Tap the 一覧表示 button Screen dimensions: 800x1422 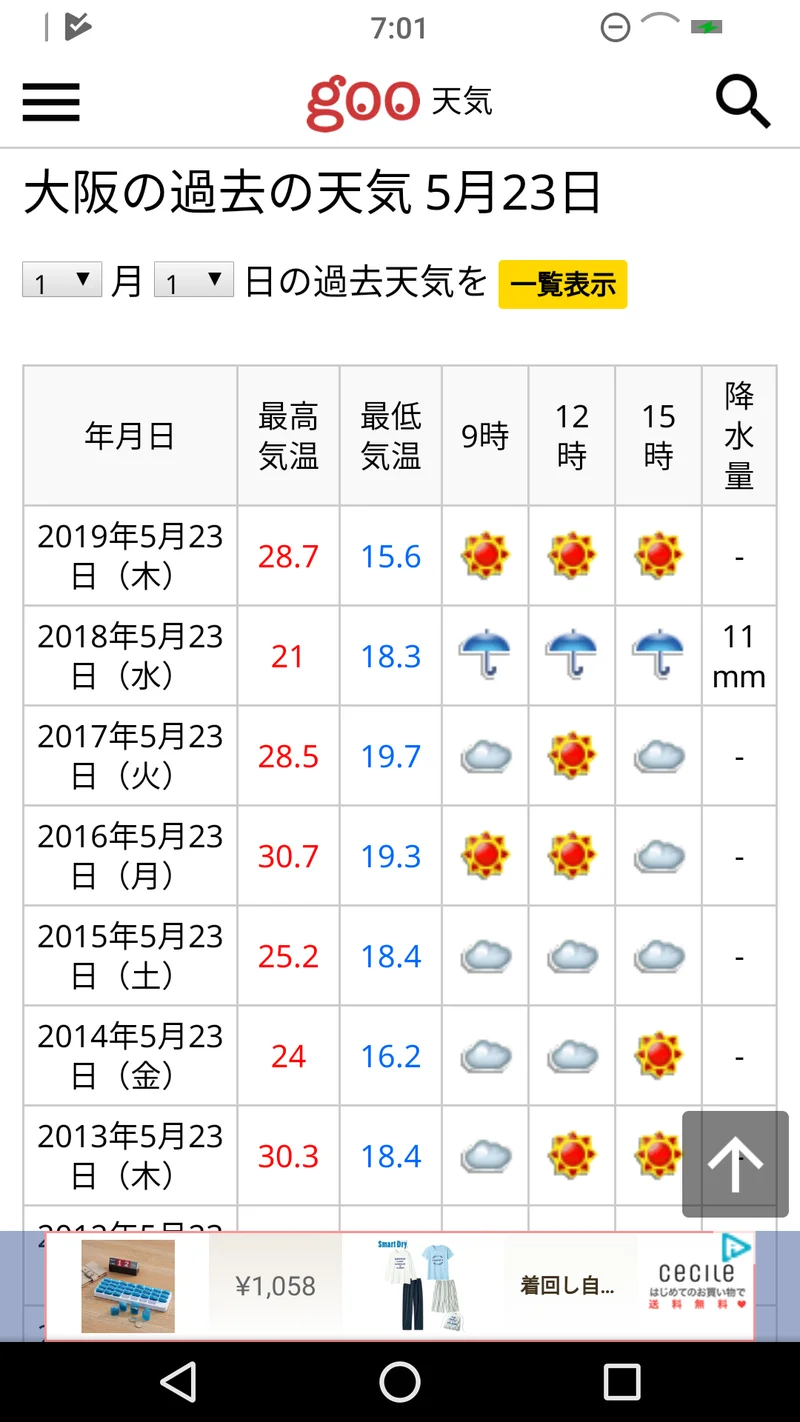coord(563,284)
